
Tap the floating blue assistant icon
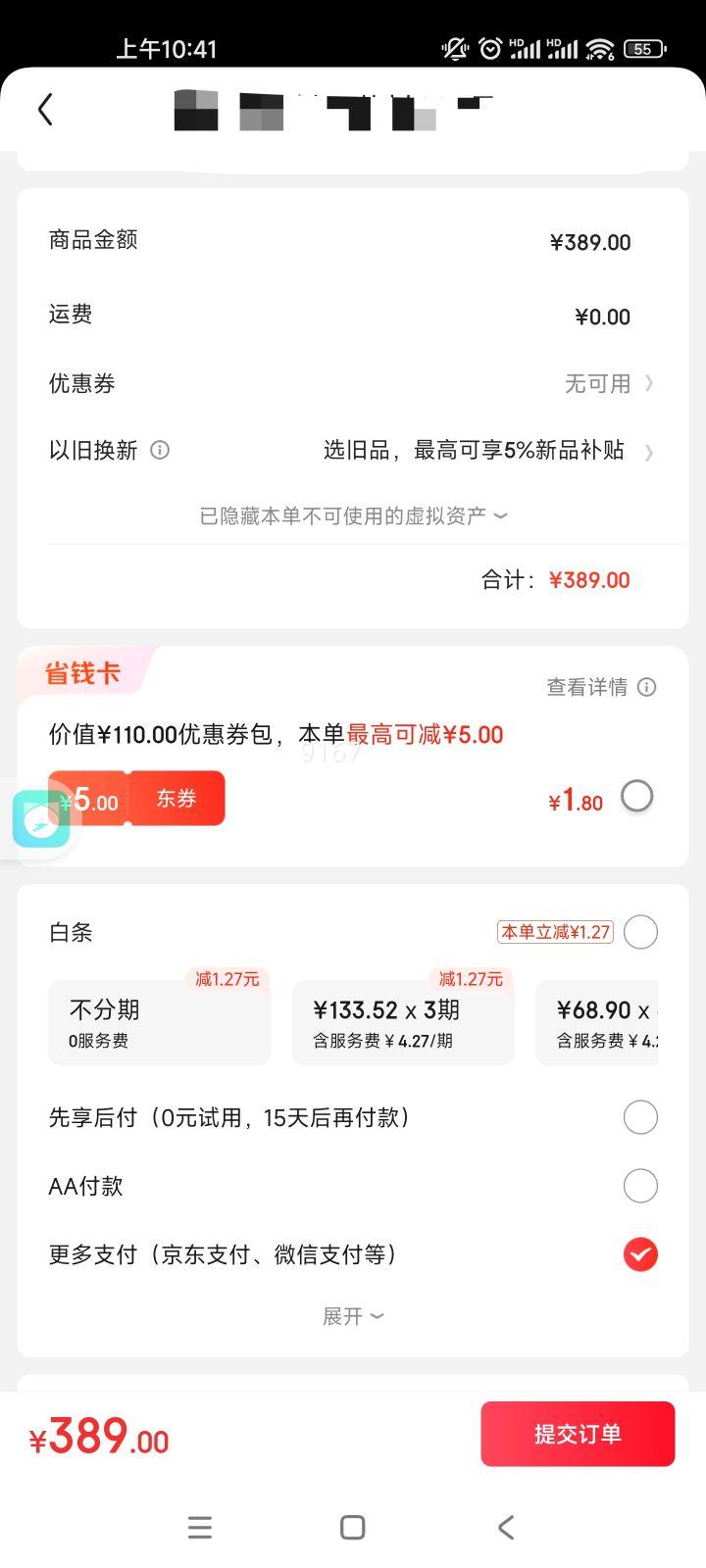click(41, 818)
